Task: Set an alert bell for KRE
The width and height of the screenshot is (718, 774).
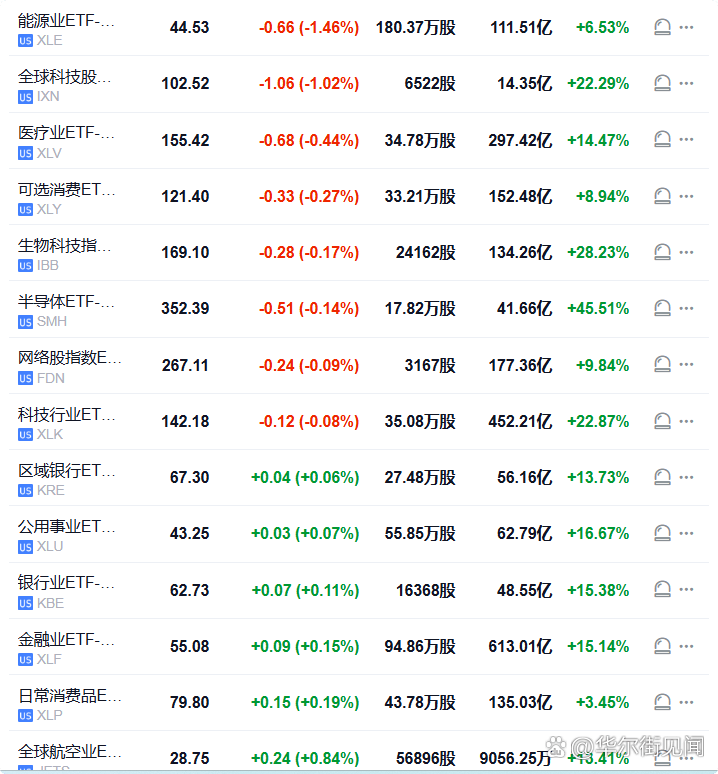Action: [x=662, y=477]
